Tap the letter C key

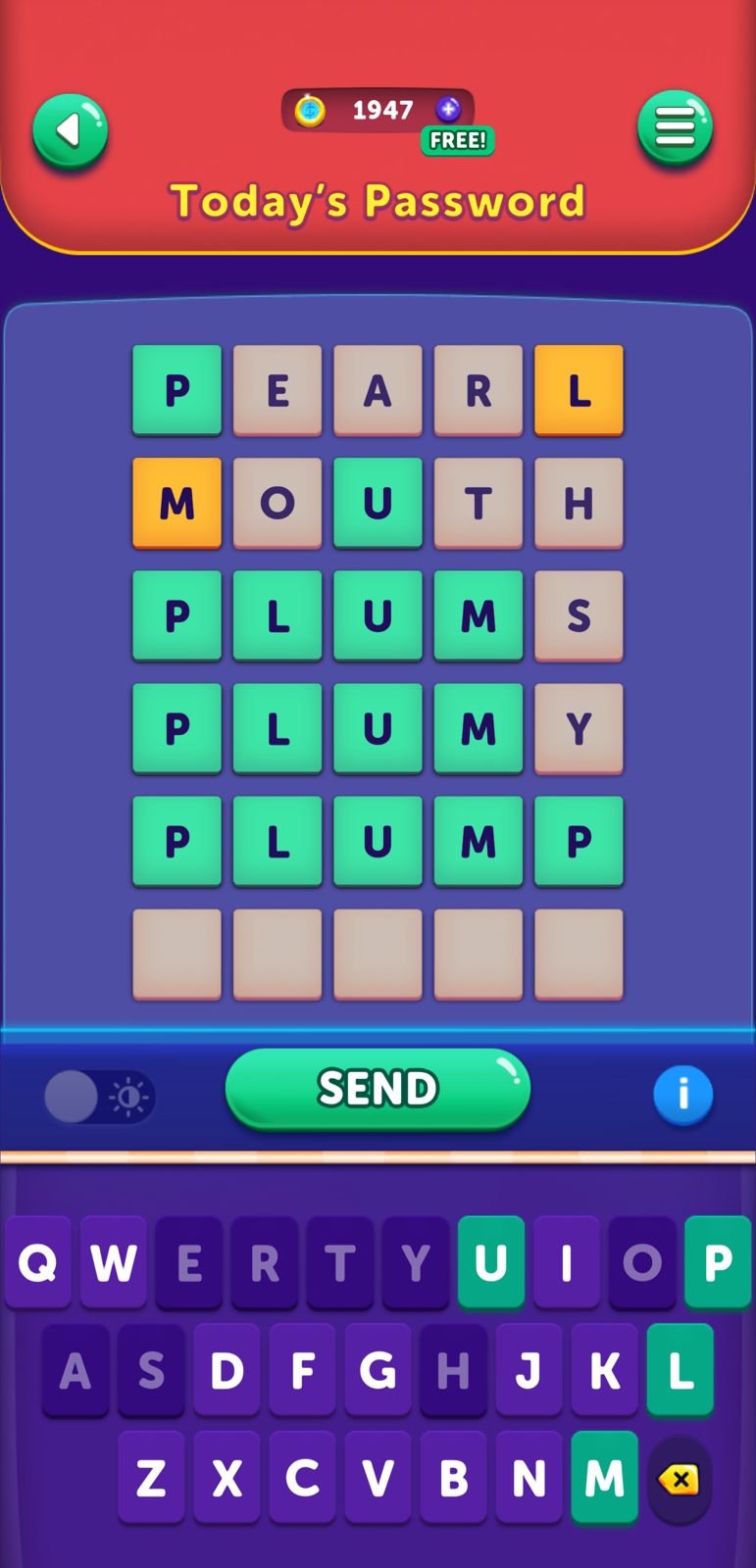click(x=302, y=1478)
